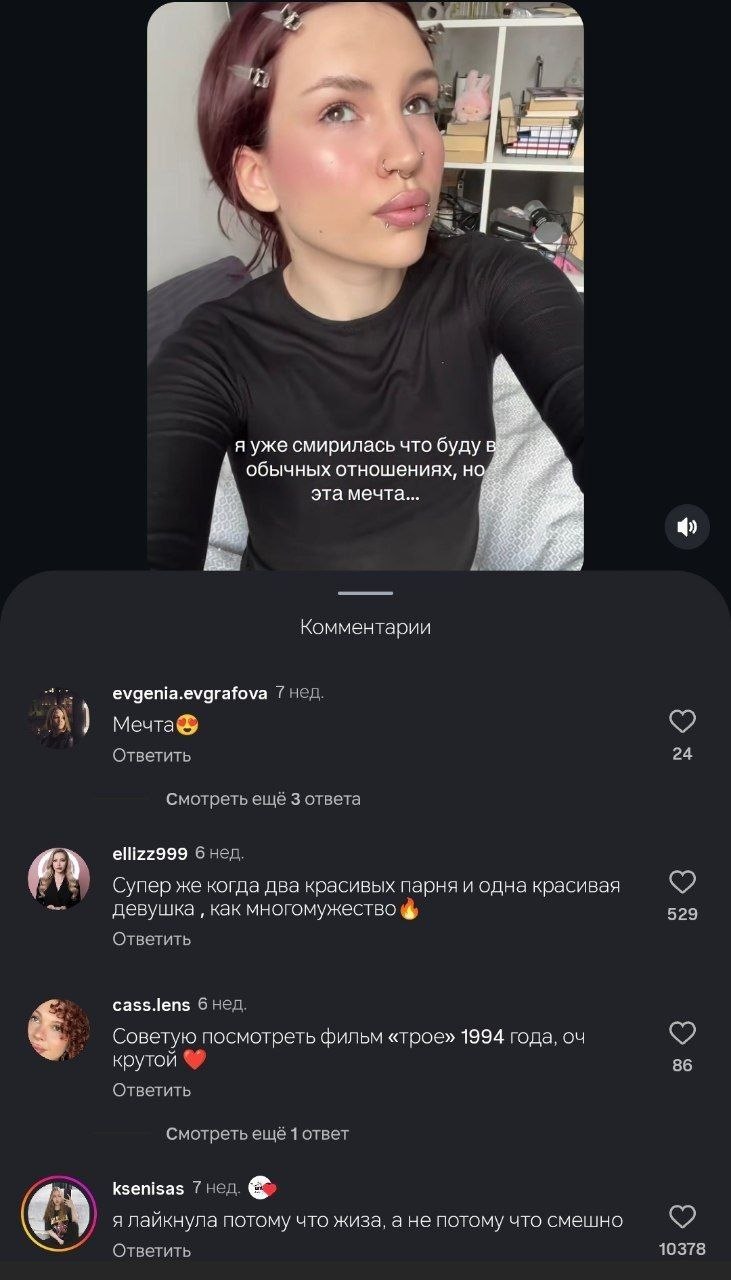Reply to ellizz999's comment
Screen dimensions: 731x1280
151,939
